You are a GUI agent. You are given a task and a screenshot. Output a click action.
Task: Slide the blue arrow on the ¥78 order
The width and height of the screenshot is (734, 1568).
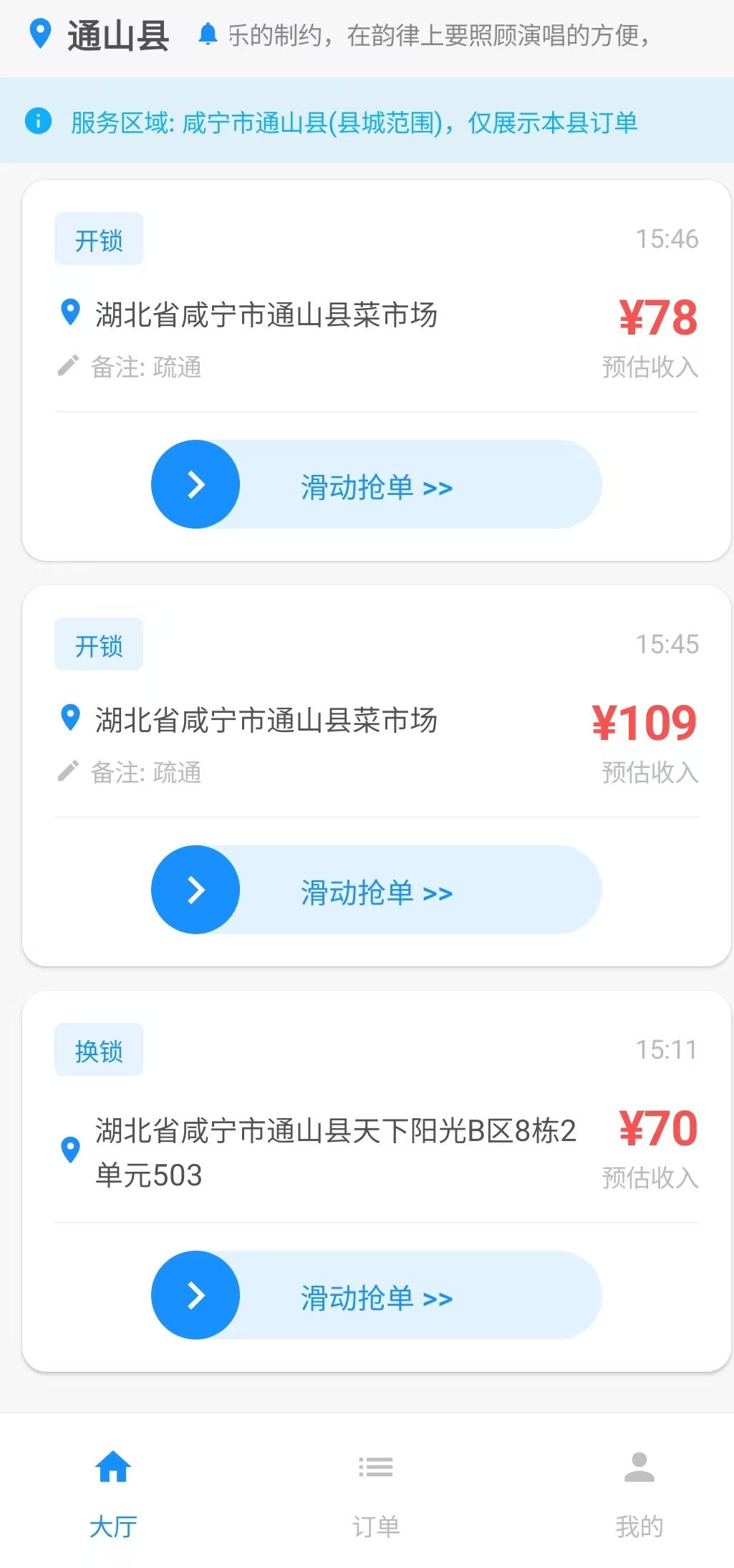coord(195,484)
